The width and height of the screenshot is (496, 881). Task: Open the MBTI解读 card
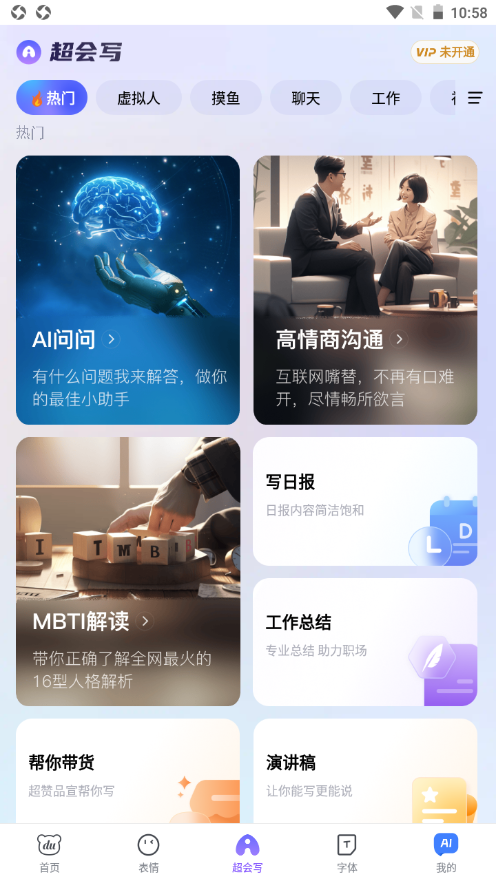128,571
